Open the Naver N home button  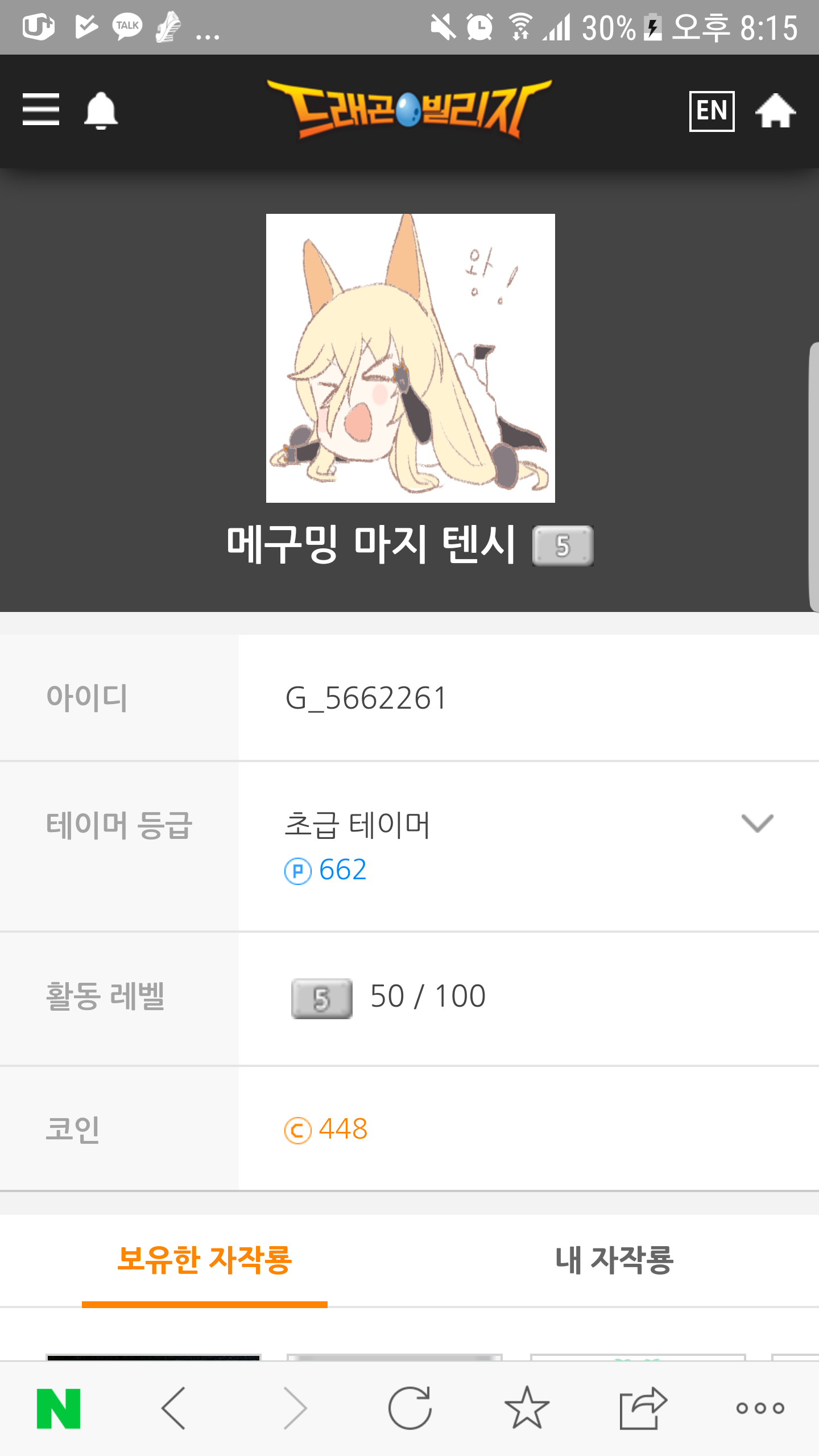click(59, 1408)
